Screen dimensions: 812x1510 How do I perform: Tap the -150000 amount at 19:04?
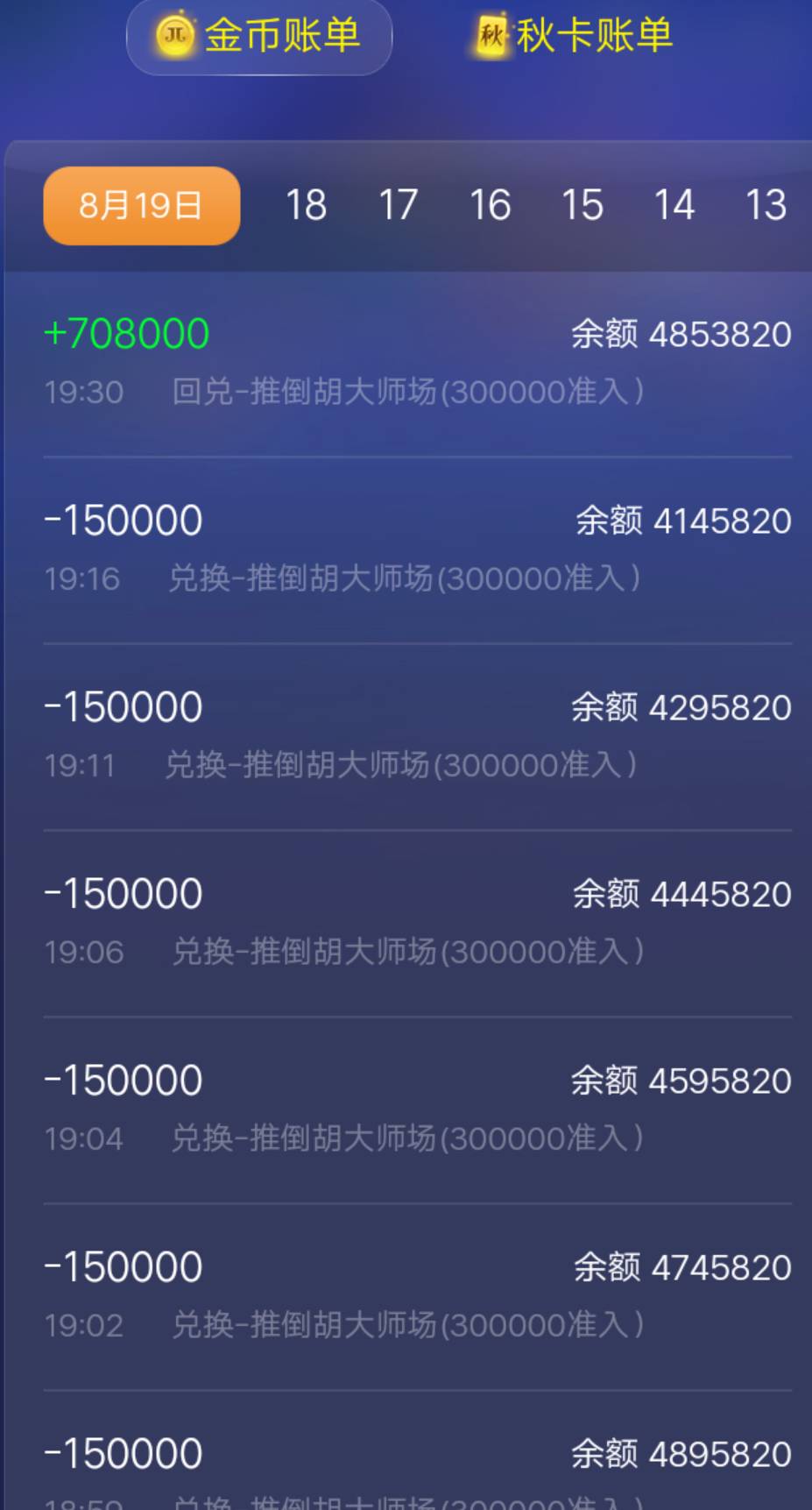[123, 1078]
